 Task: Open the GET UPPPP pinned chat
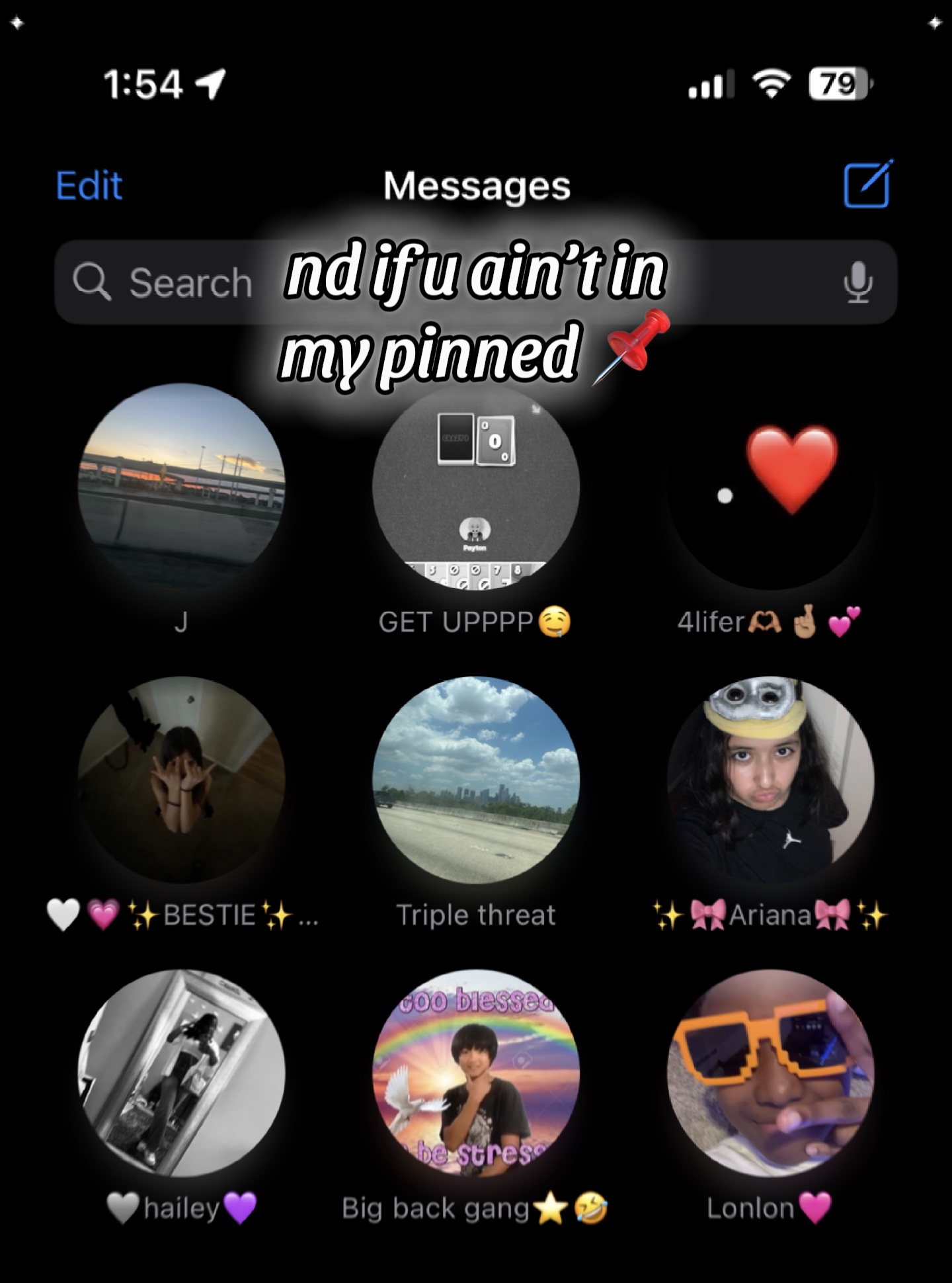[475, 503]
